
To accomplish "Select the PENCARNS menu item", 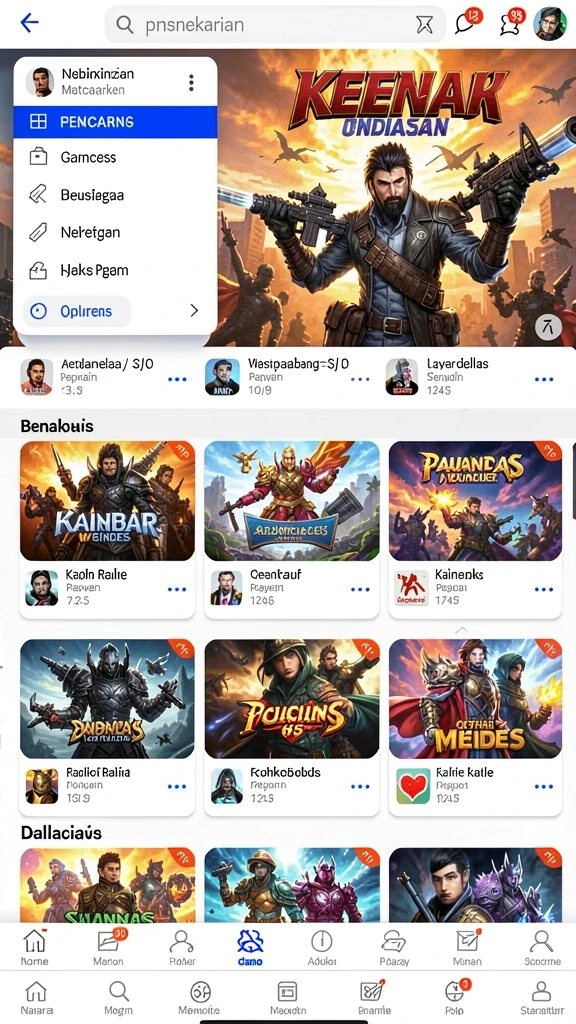I will [116, 121].
